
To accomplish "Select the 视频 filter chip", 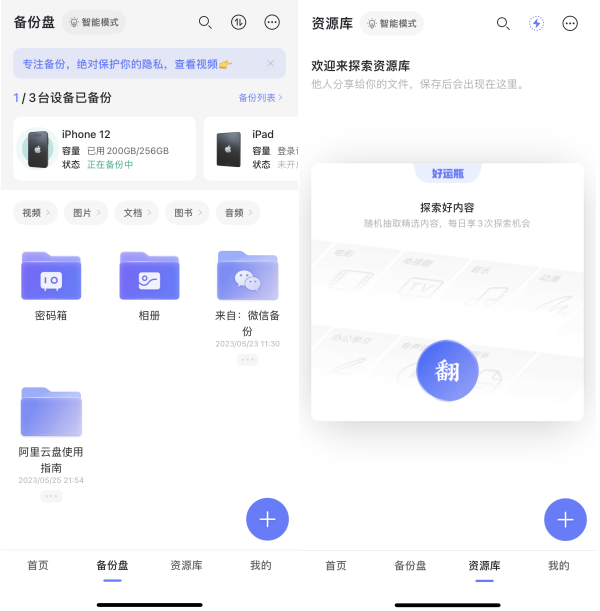I will coord(35,212).
